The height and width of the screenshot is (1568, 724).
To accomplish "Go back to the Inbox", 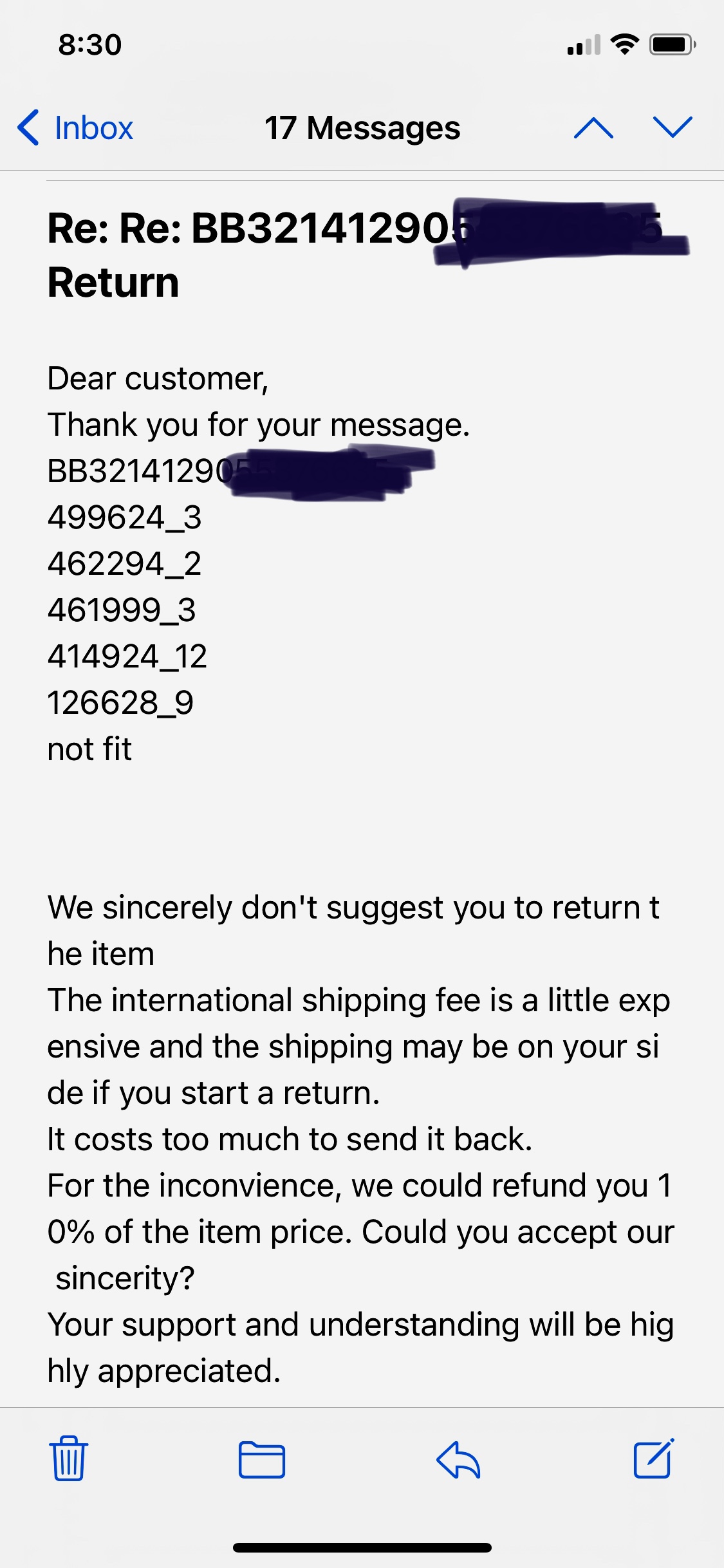I will (x=75, y=127).
